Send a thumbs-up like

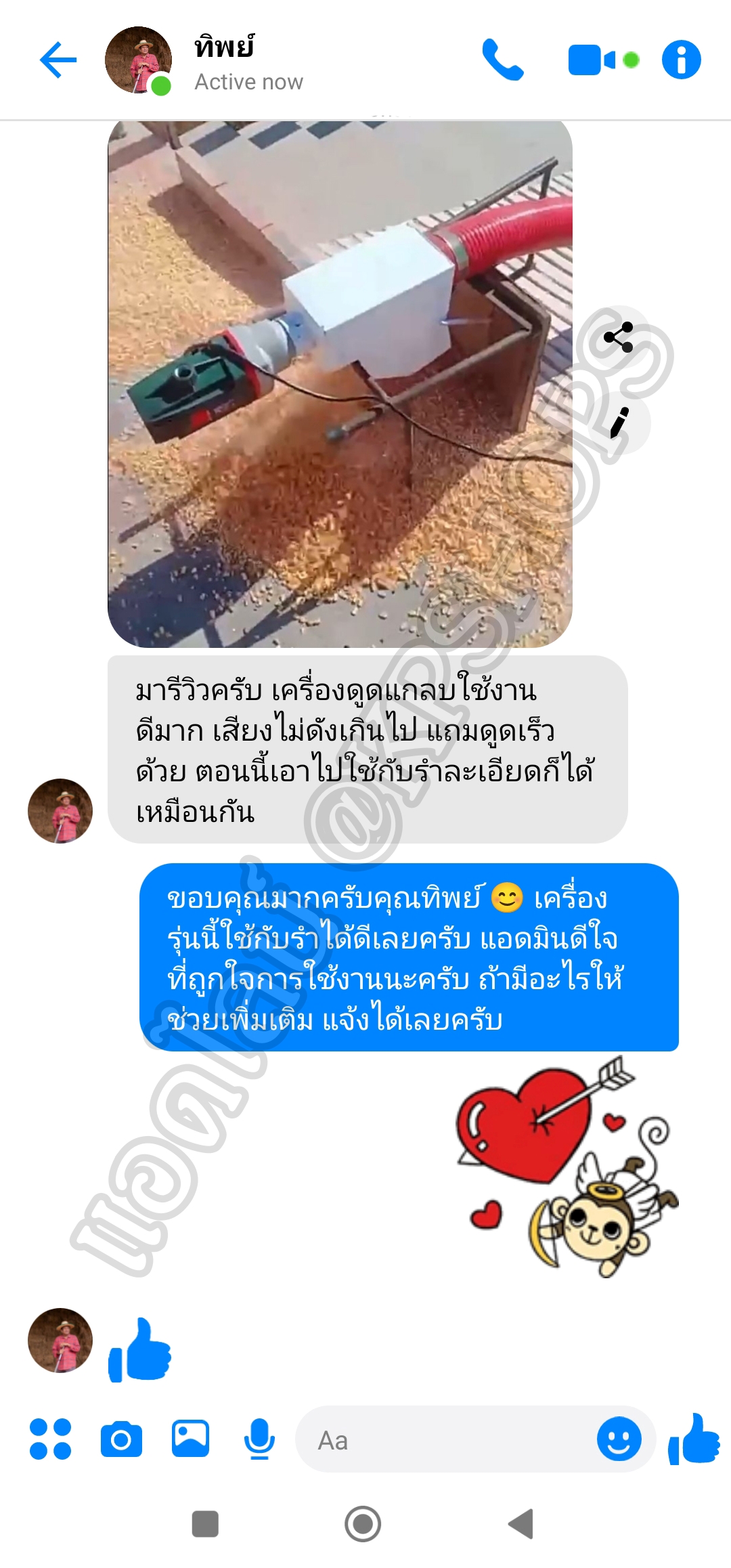[694, 1439]
